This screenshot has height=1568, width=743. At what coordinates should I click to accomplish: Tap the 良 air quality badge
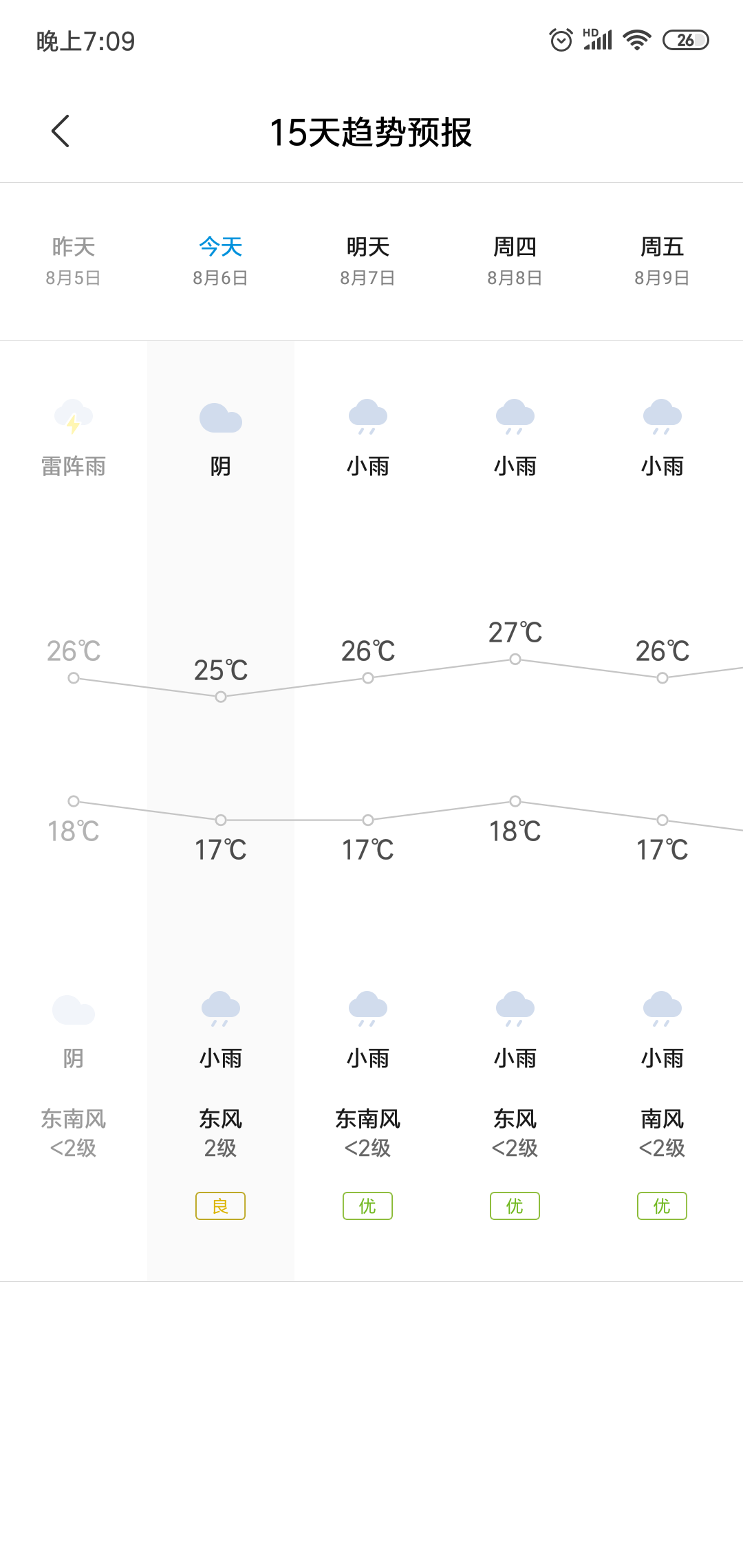[x=220, y=1206]
